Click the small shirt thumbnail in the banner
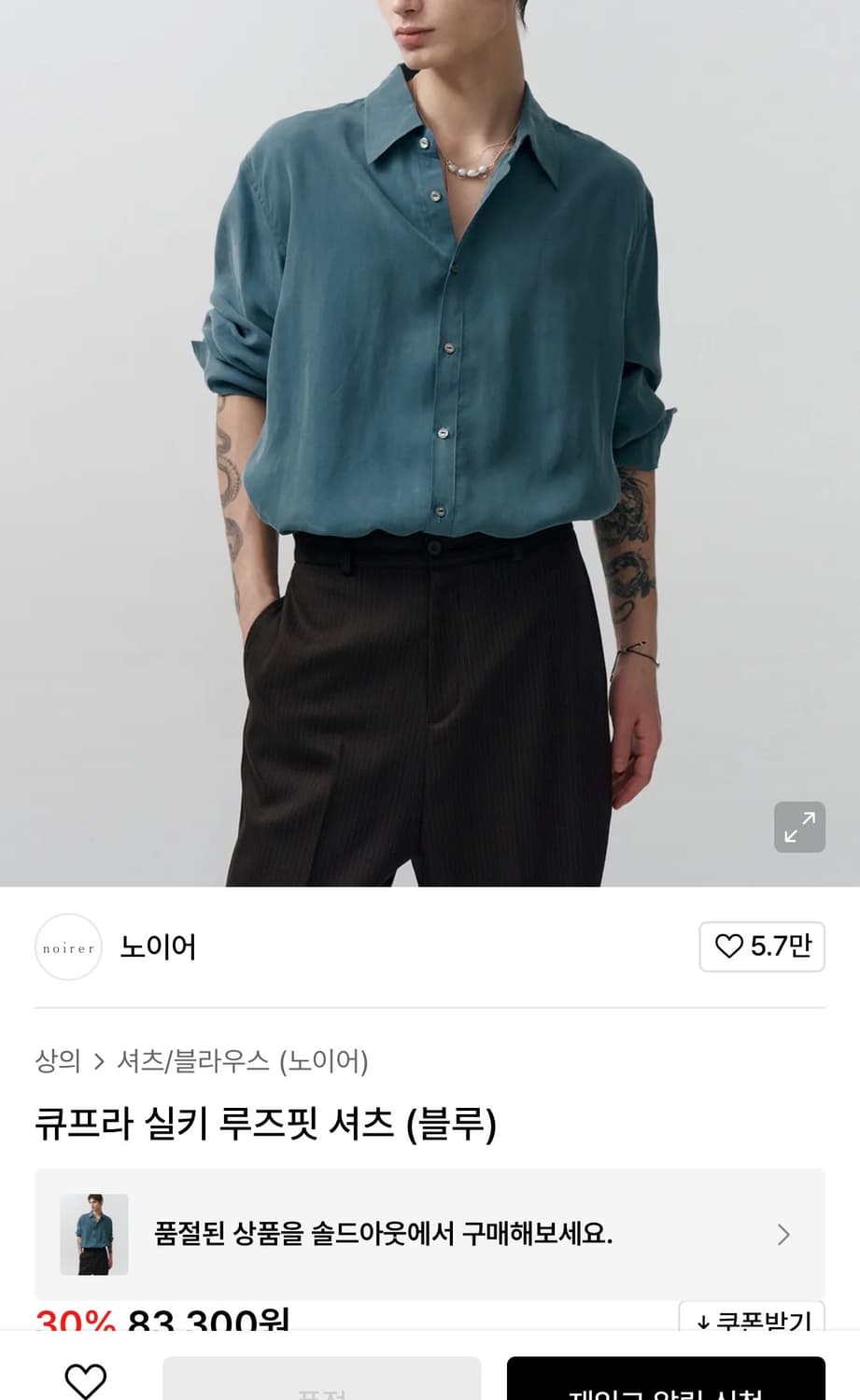Screen dimensions: 860x1400 click(x=93, y=1234)
